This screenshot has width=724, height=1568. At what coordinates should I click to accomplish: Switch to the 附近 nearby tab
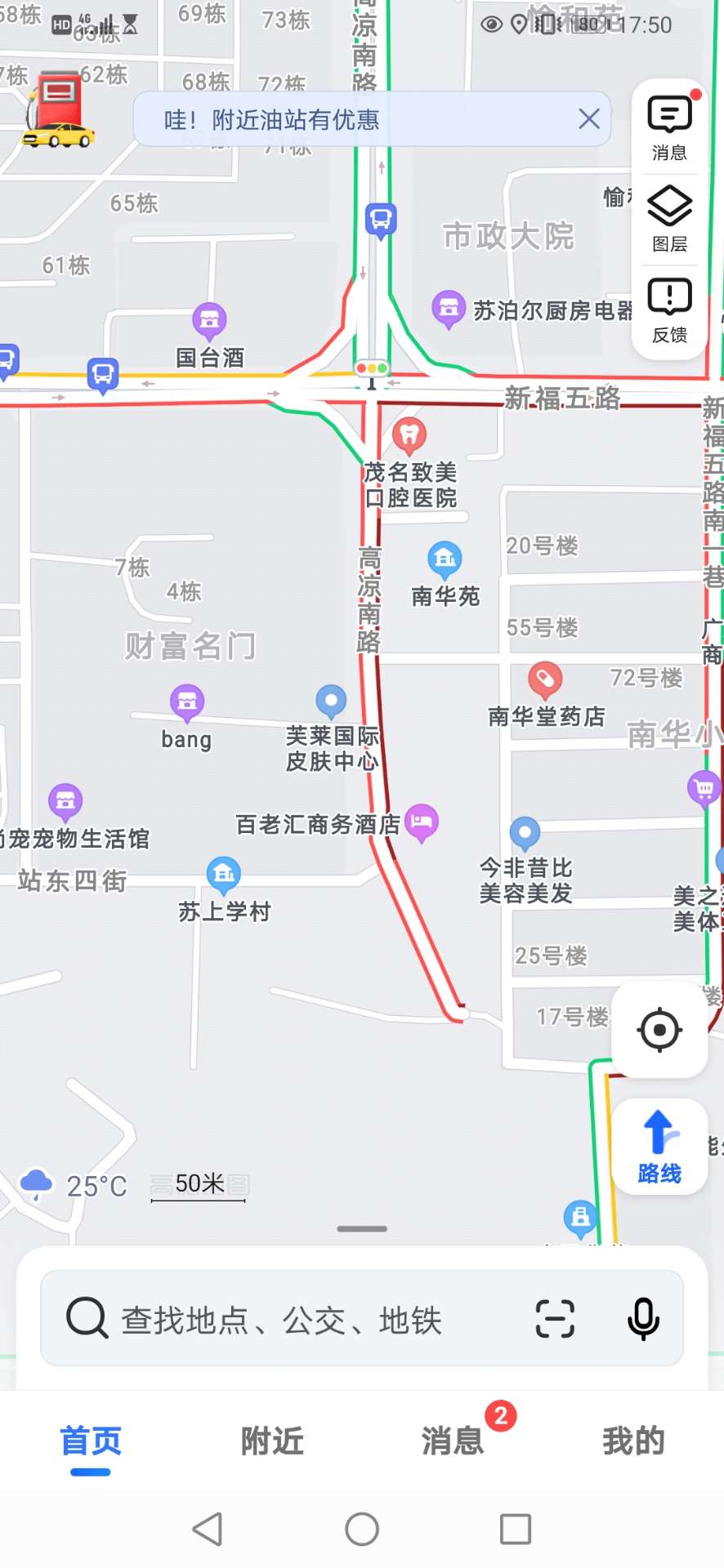coord(271,1441)
